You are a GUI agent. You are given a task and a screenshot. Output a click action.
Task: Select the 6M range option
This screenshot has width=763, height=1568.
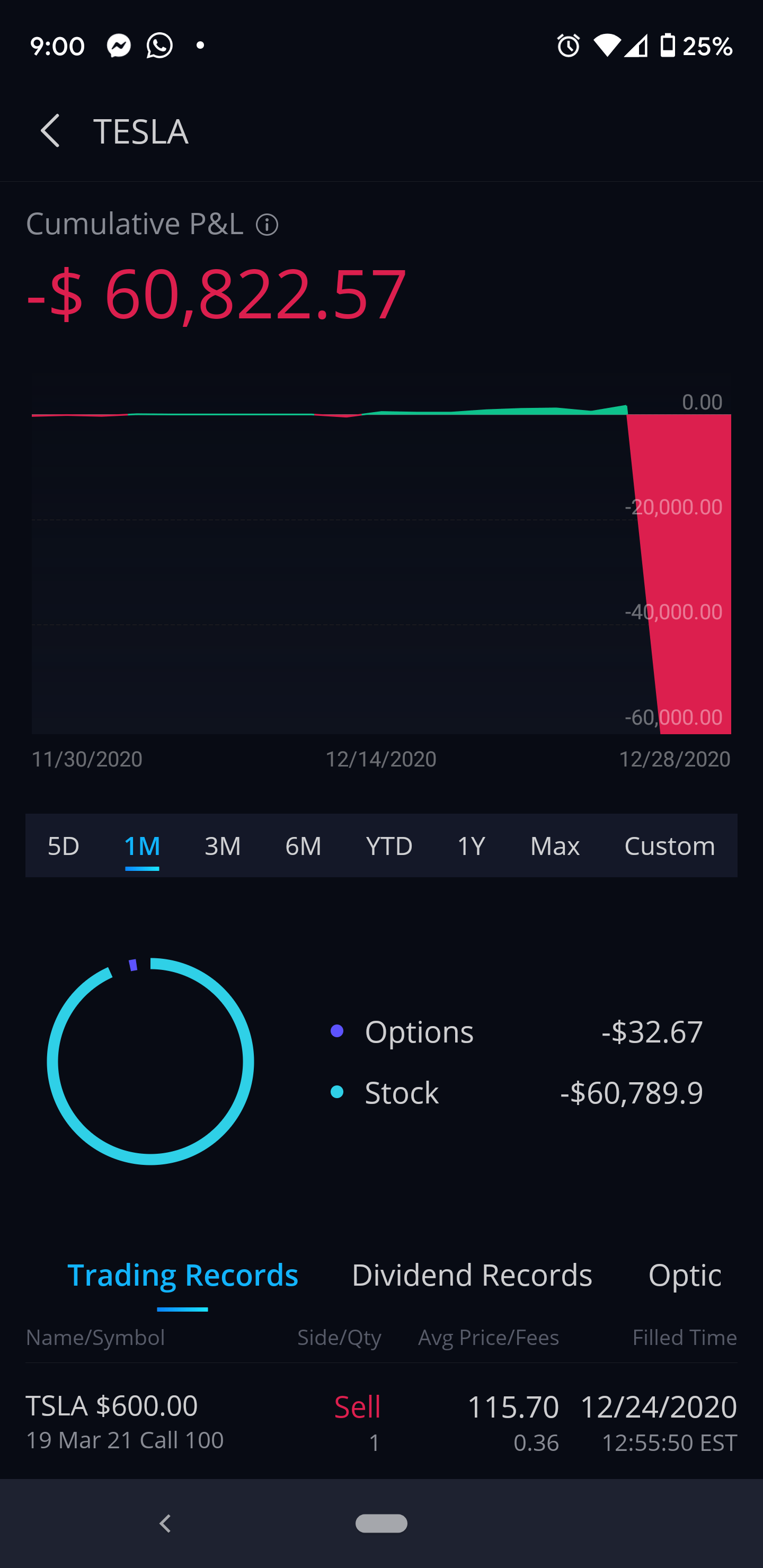click(303, 845)
